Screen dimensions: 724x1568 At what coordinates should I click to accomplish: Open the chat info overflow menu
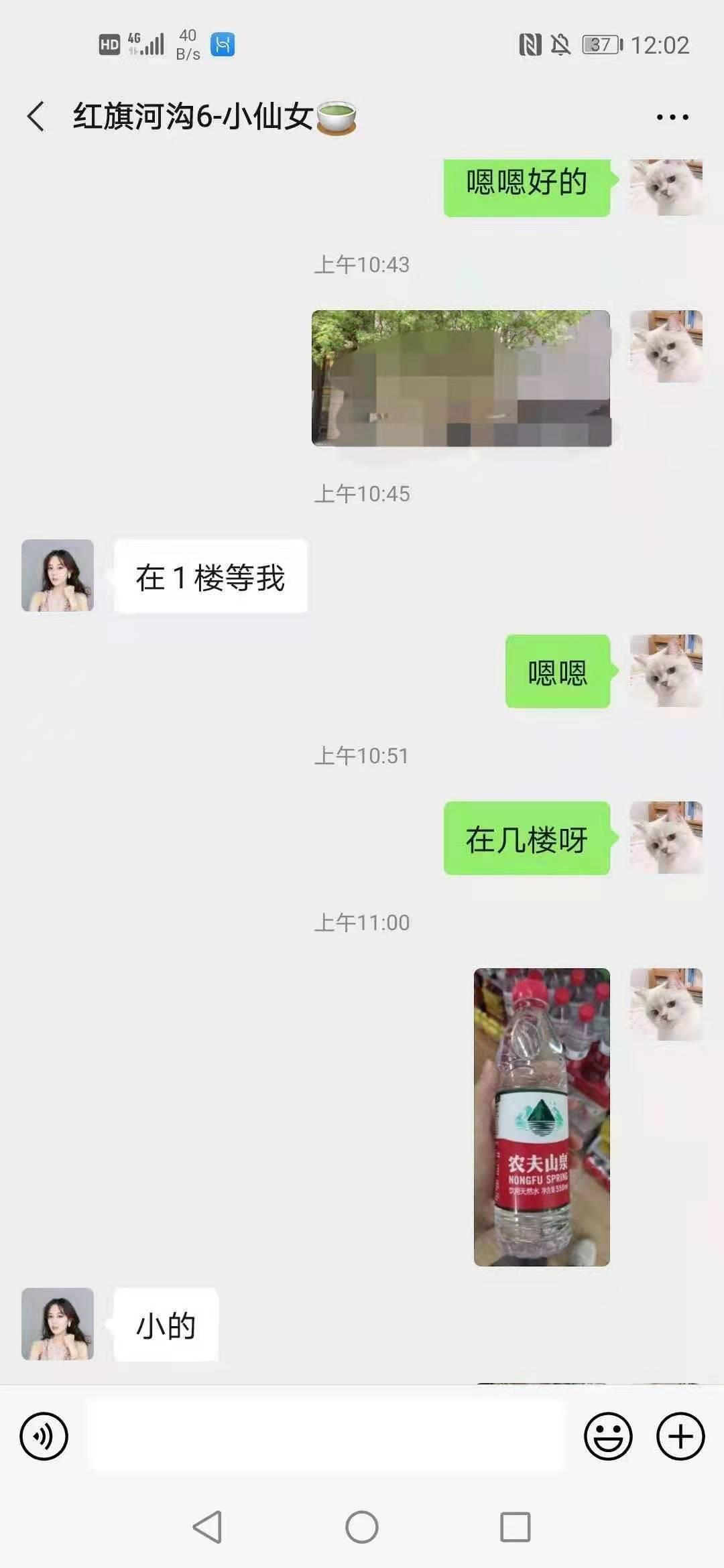pyautogui.click(x=672, y=117)
